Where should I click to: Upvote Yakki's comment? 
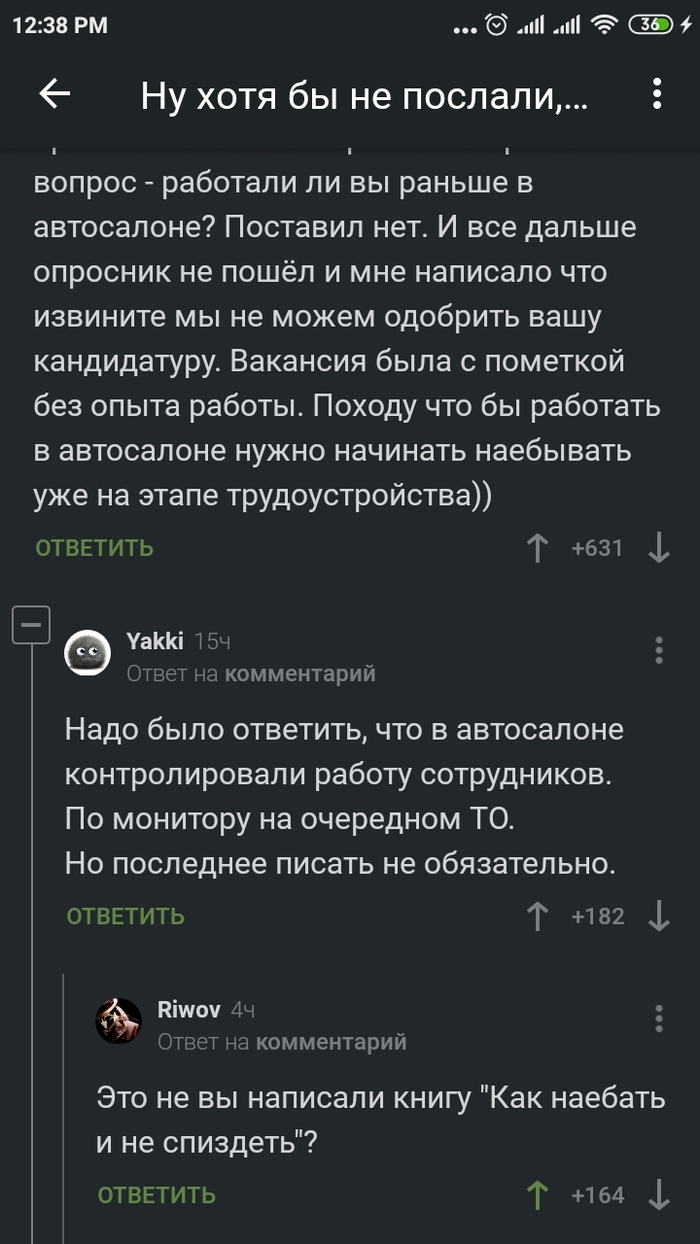click(x=538, y=916)
